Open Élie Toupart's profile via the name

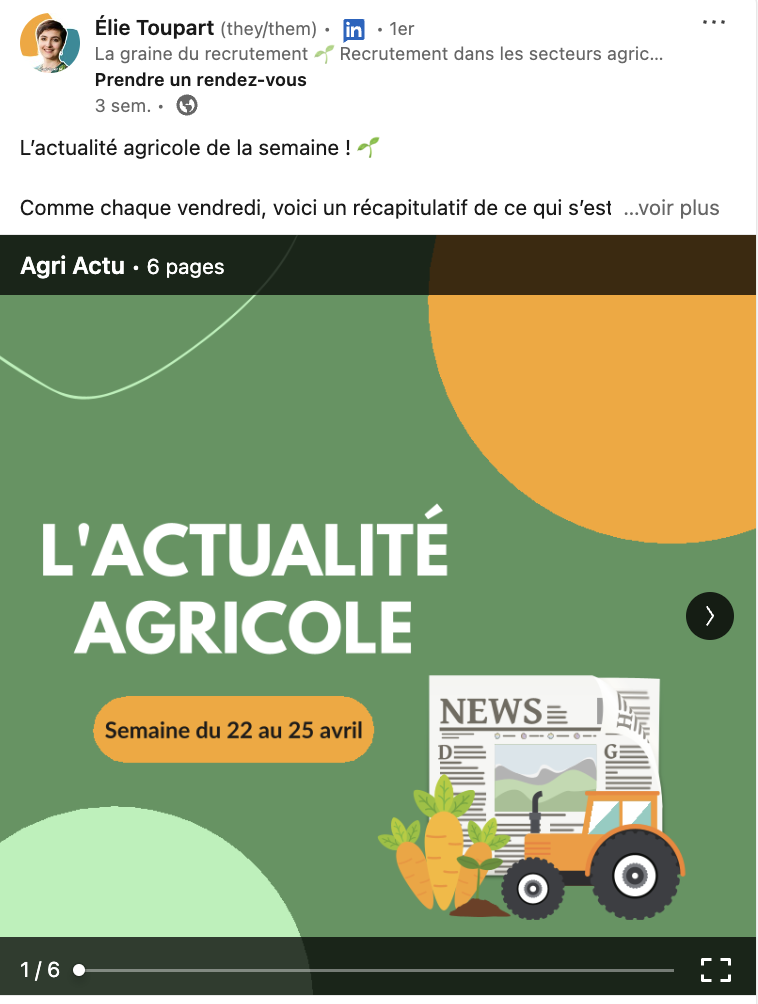(154, 28)
